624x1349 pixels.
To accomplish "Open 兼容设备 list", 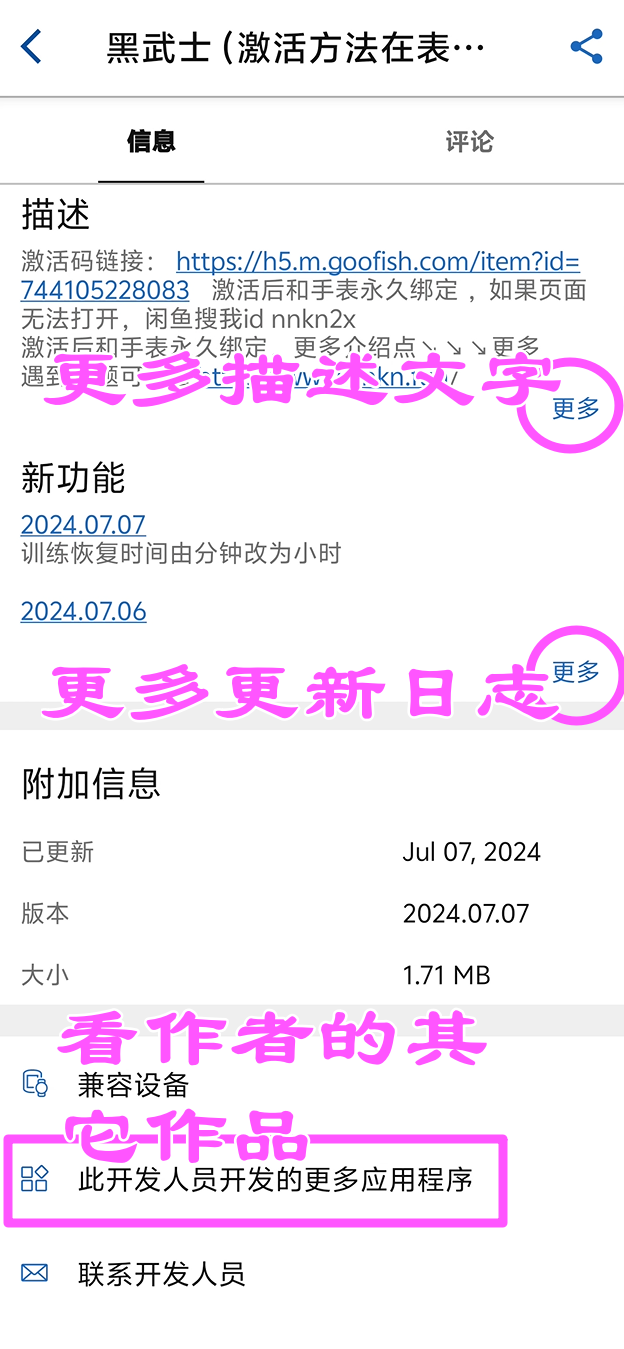I will tap(133, 1085).
